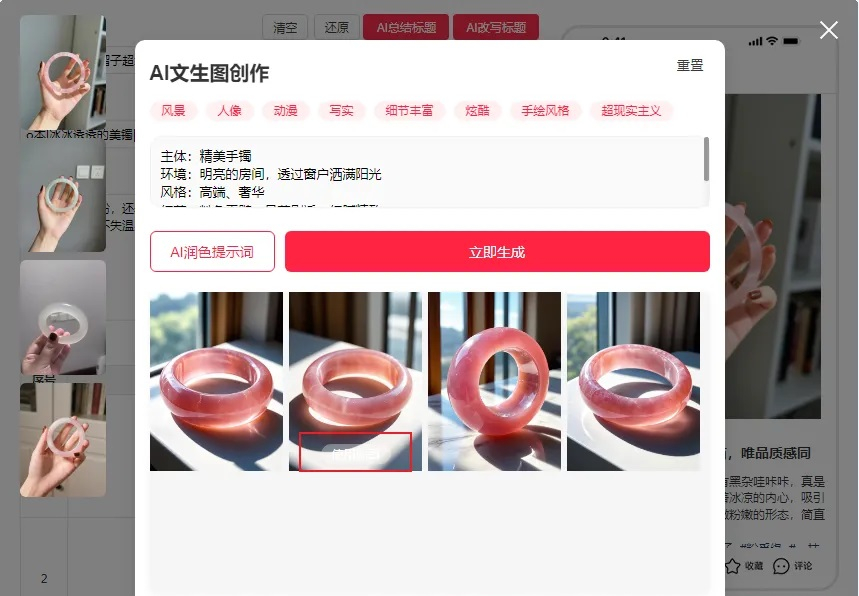The image size is (859, 596).
Task: Close the AI image creation dialog
Action: pos(828,30)
